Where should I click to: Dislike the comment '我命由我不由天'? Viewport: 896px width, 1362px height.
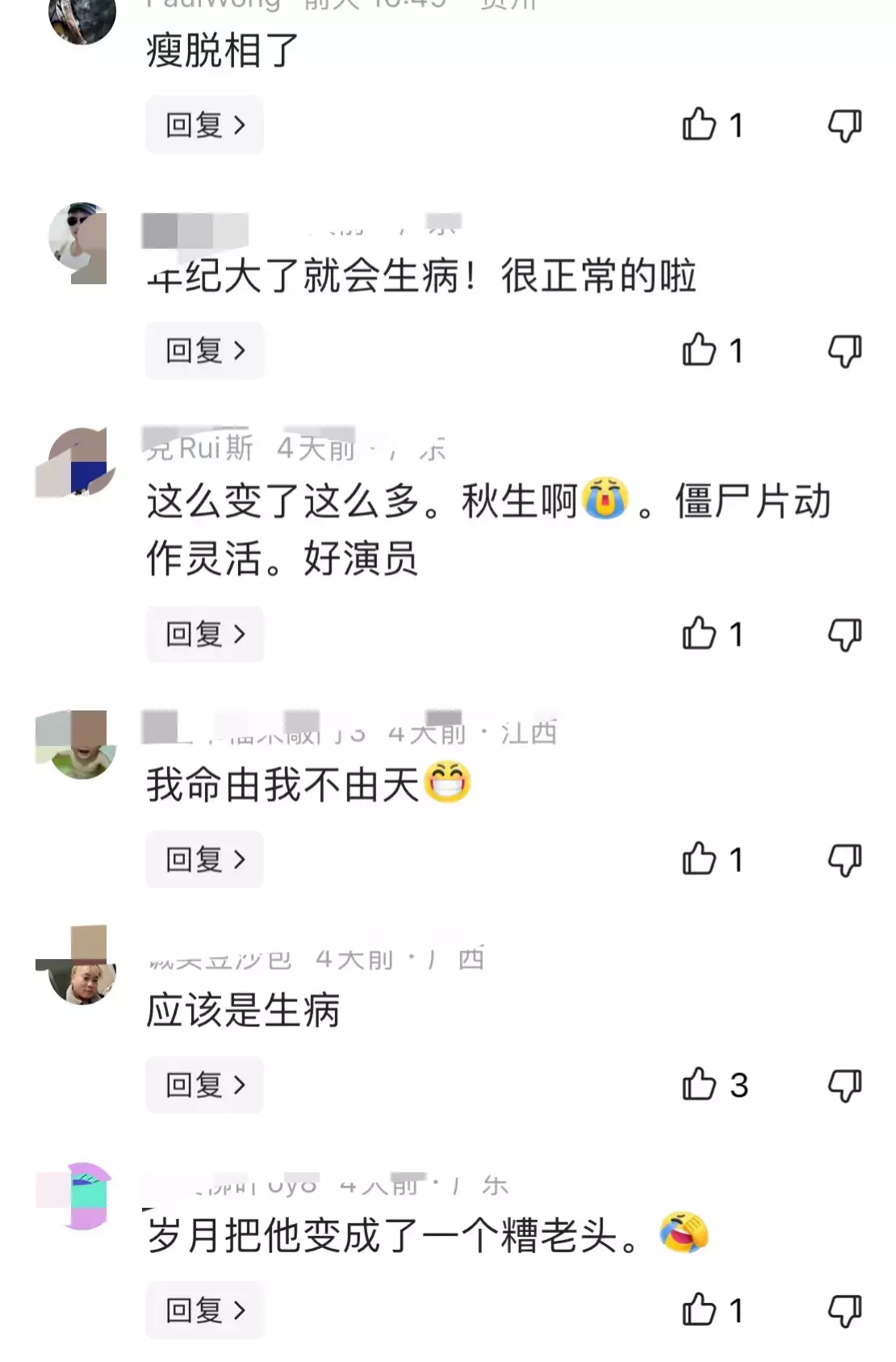tap(844, 859)
